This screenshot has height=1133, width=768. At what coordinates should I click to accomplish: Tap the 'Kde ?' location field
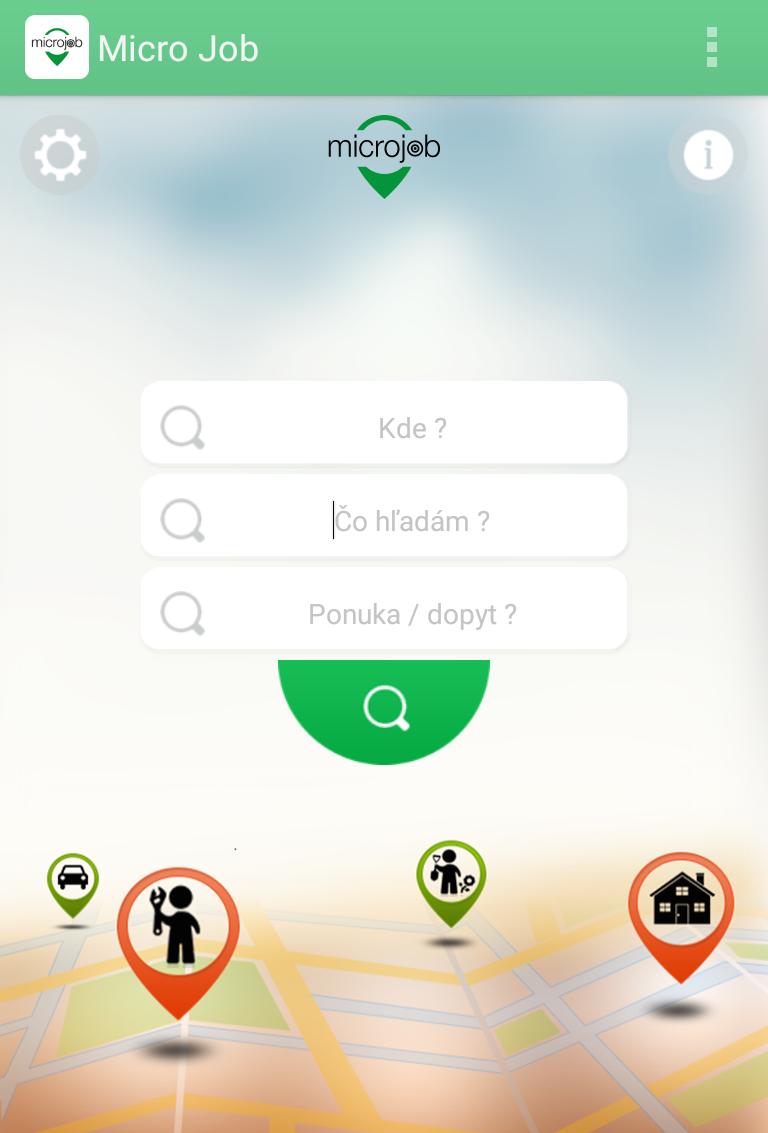tap(384, 428)
